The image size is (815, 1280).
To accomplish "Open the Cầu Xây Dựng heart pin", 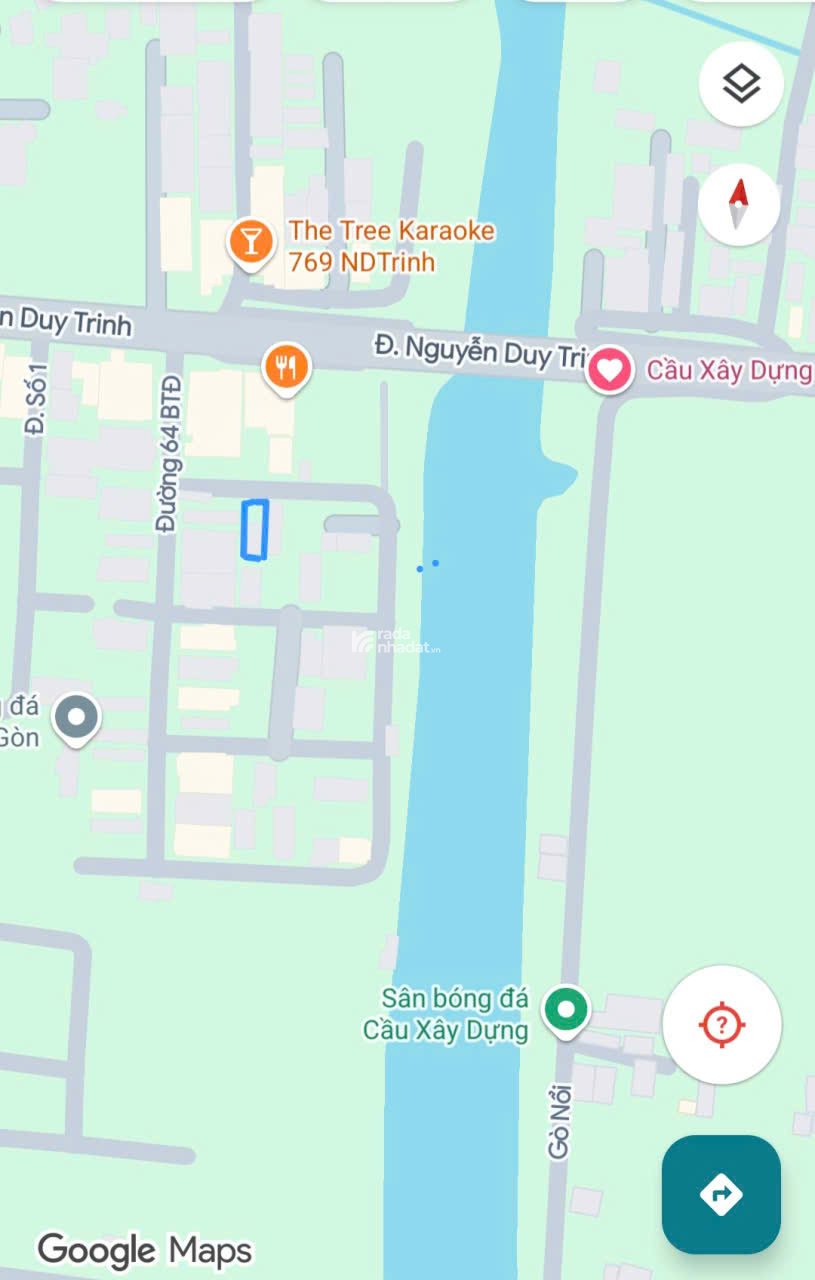I will point(609,370).
